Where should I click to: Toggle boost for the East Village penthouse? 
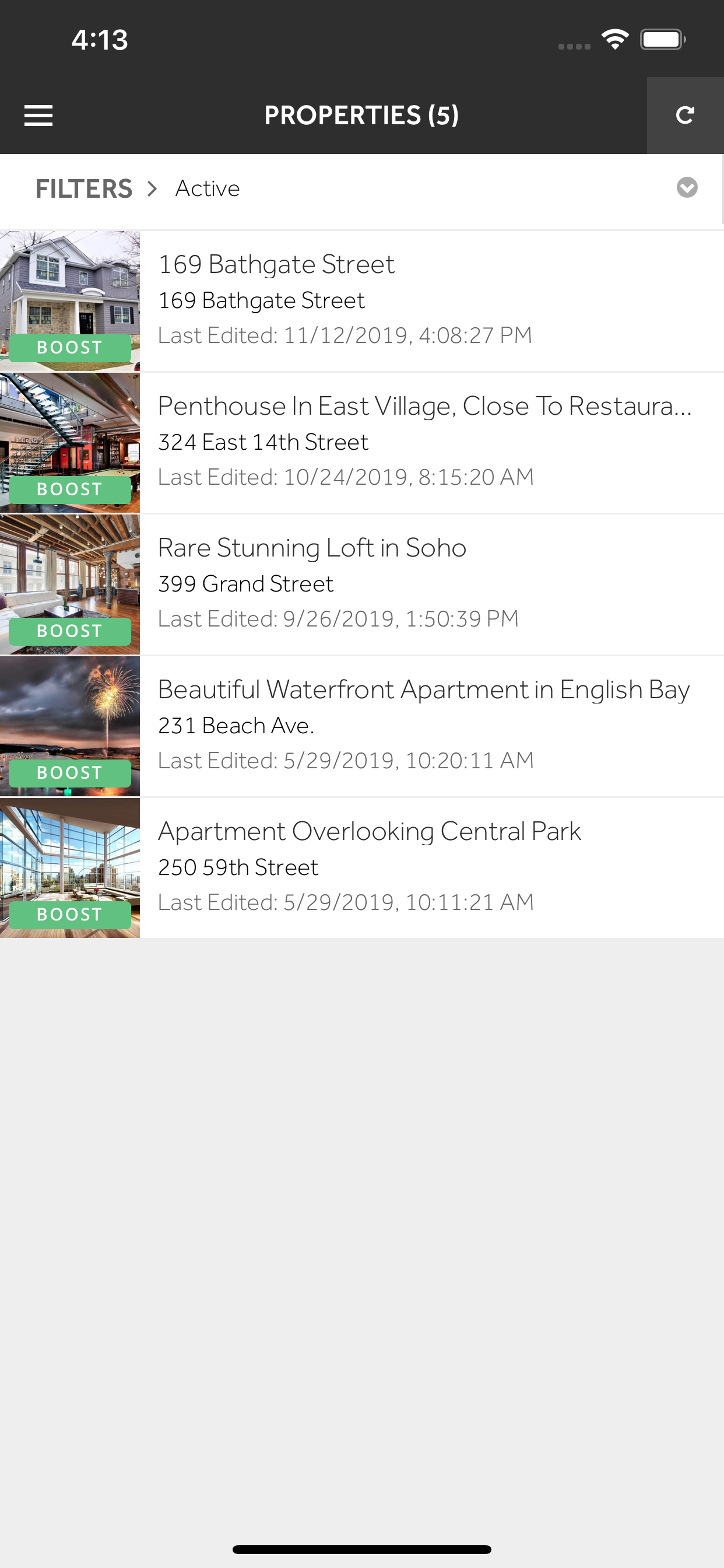tap(69, 489)
